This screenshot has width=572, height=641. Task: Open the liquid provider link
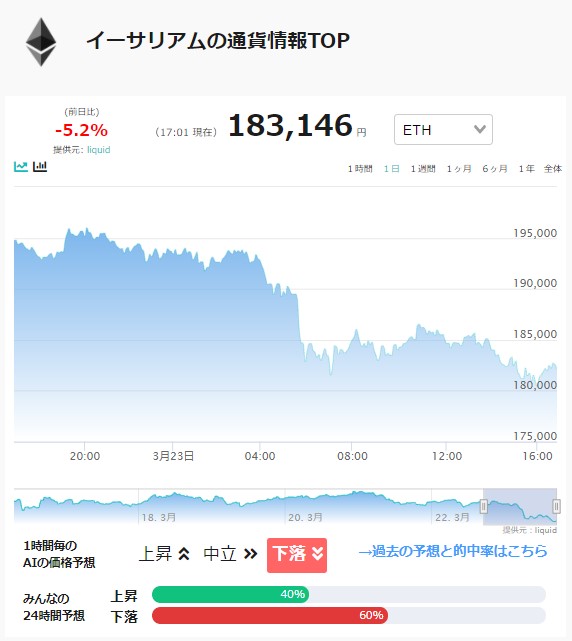tap(99, 150)
